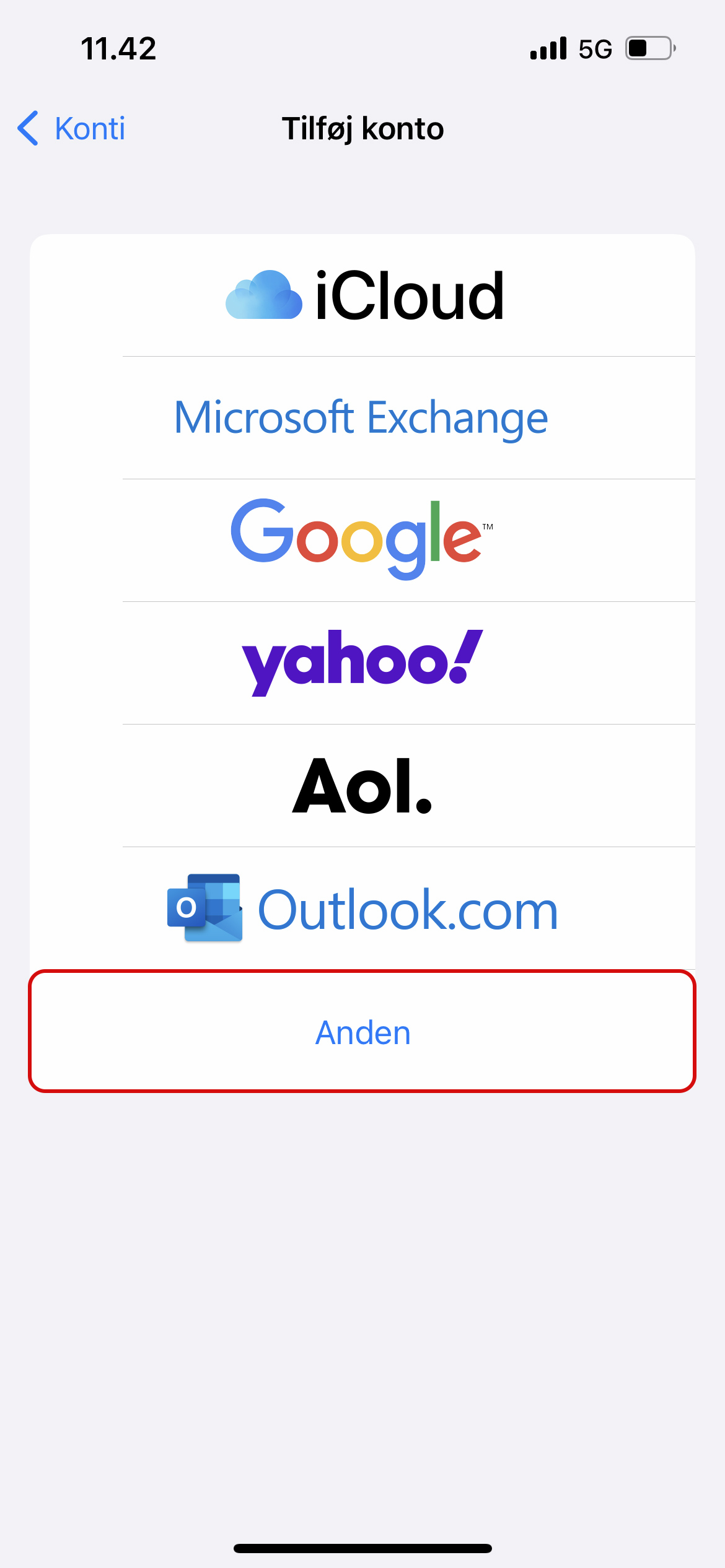The image size is (725, 1568).
Task: Add a Google account
Action: point(362,539)
